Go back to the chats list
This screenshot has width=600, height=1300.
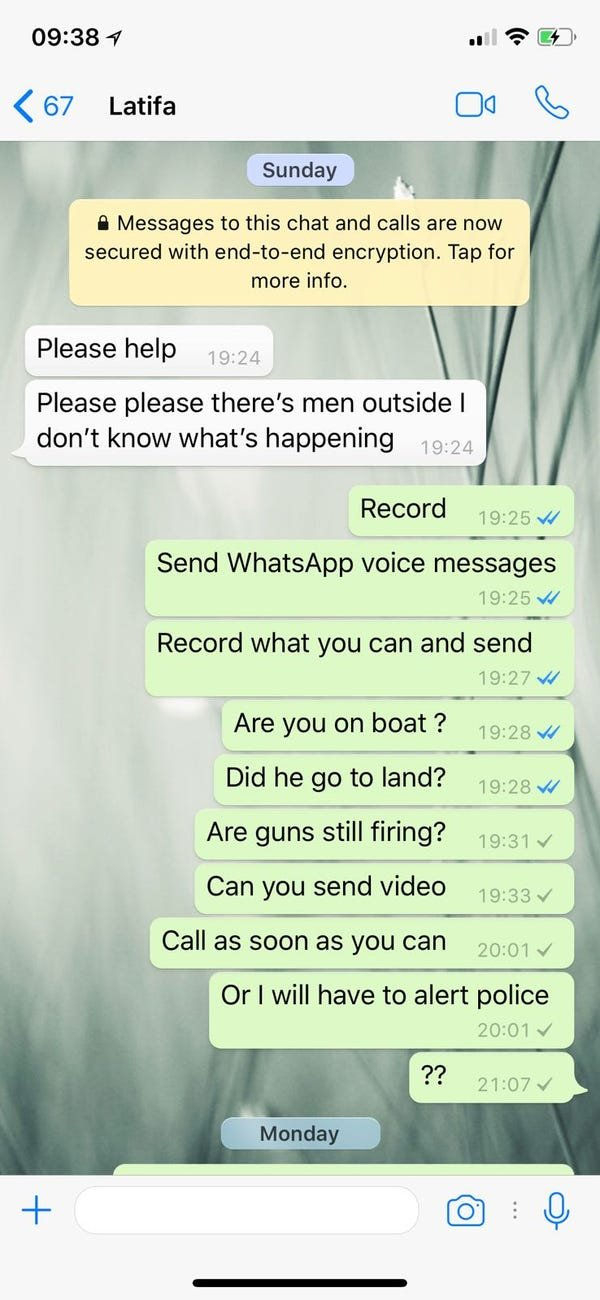point(44,105)
